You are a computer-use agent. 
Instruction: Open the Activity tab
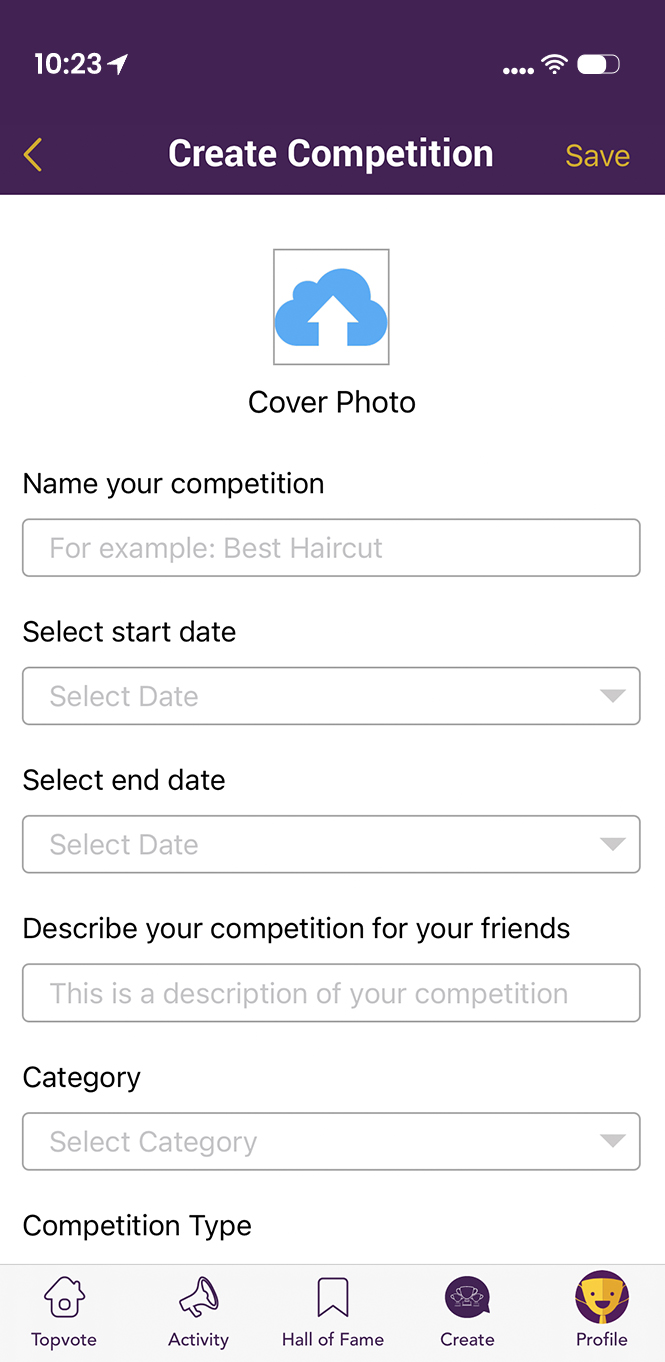(x=198, y=1313)
